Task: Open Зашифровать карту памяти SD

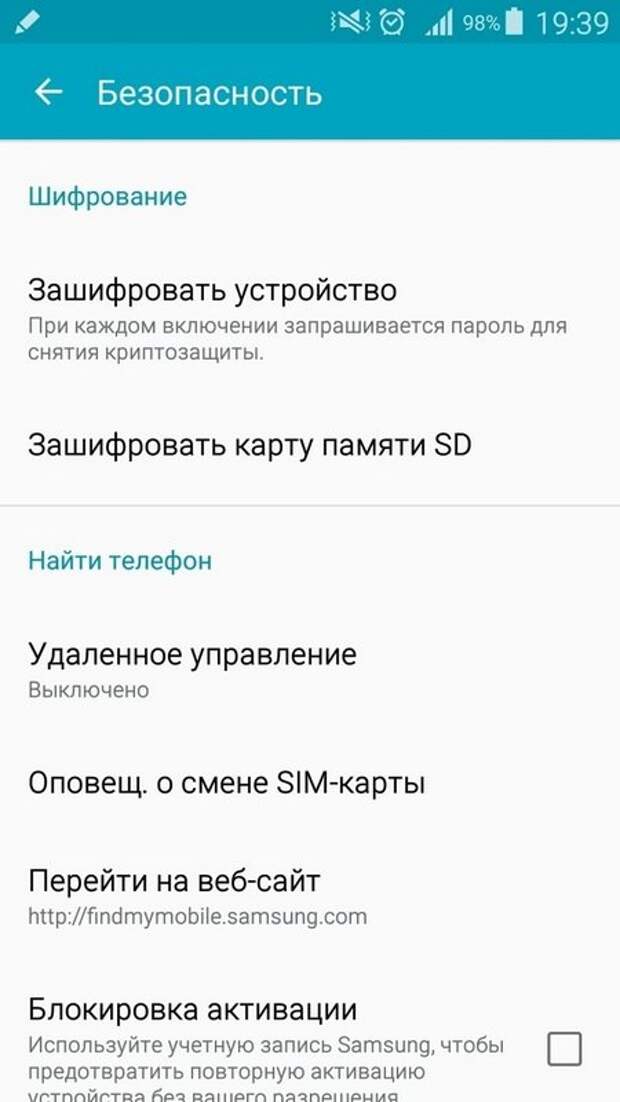Action: (310, 445)
